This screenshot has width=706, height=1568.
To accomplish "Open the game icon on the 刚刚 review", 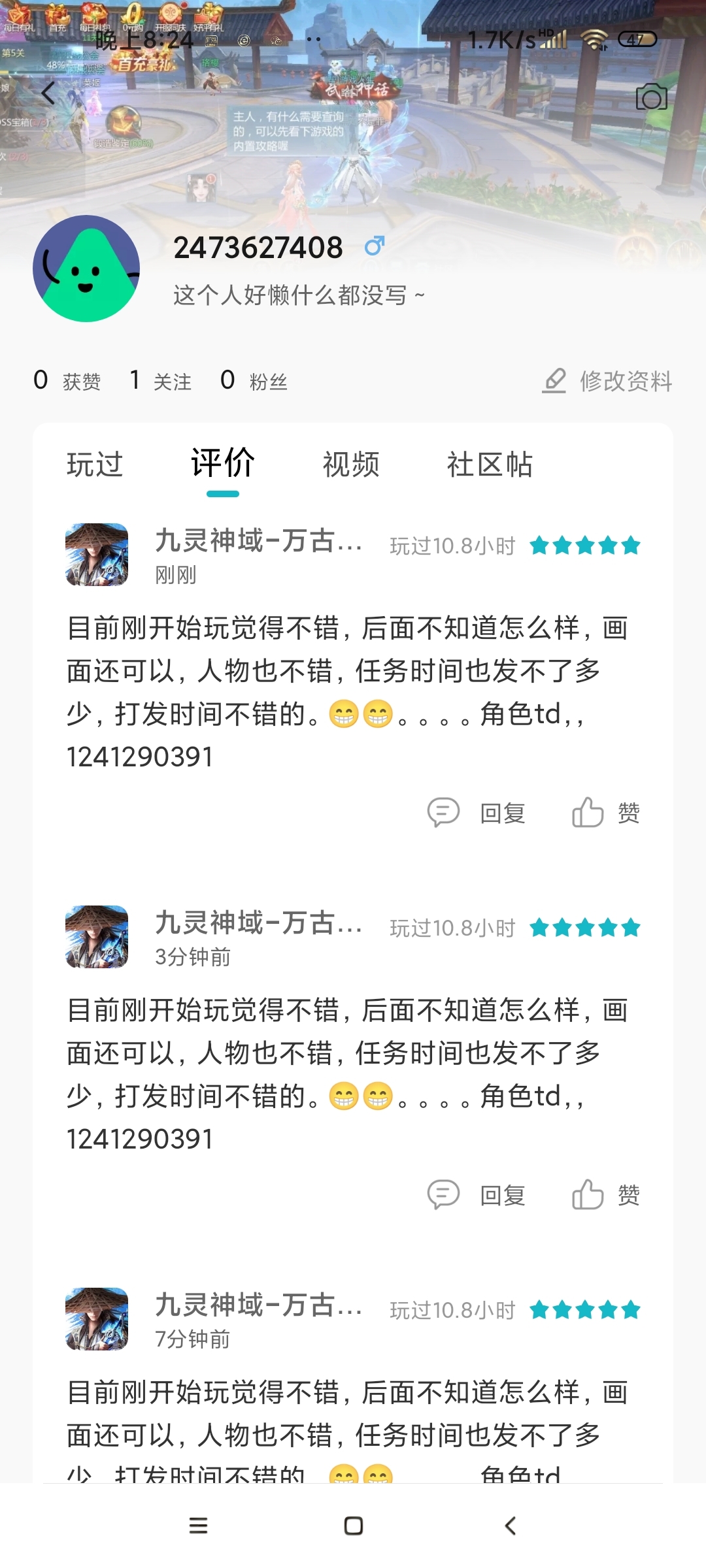I will click(97, 555).
